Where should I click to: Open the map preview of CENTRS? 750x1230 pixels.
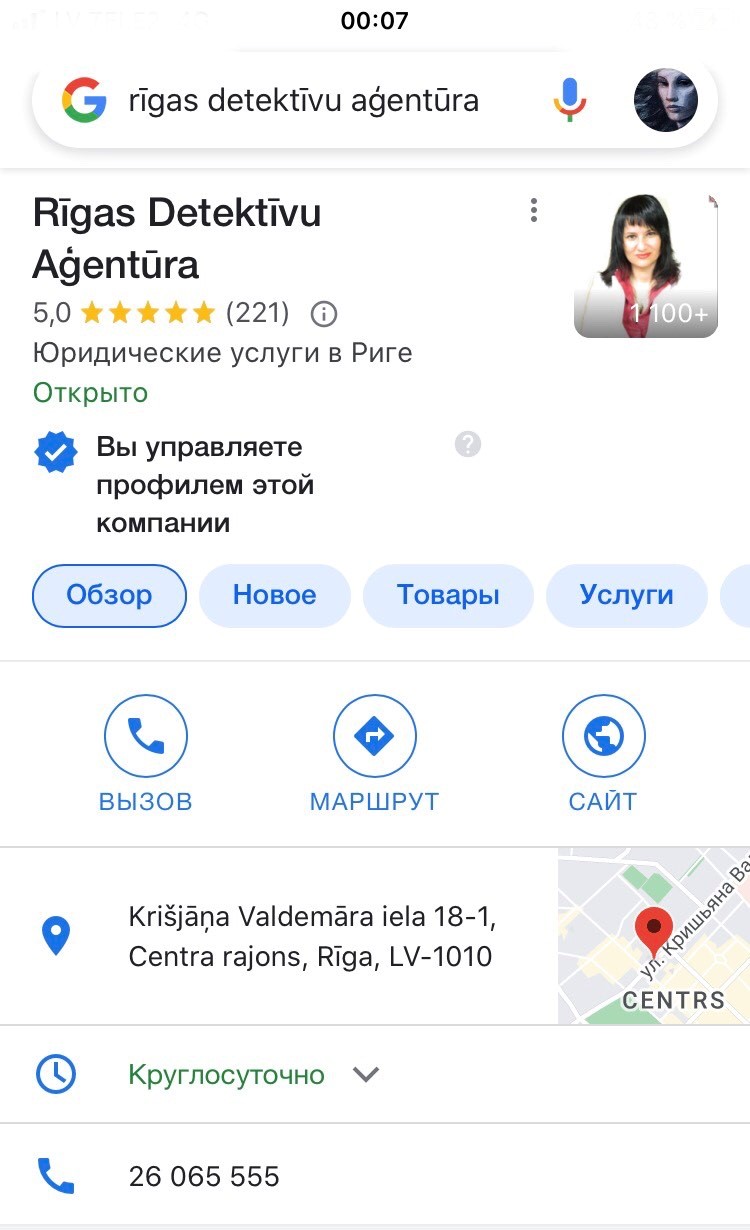(x=653, y=936)
